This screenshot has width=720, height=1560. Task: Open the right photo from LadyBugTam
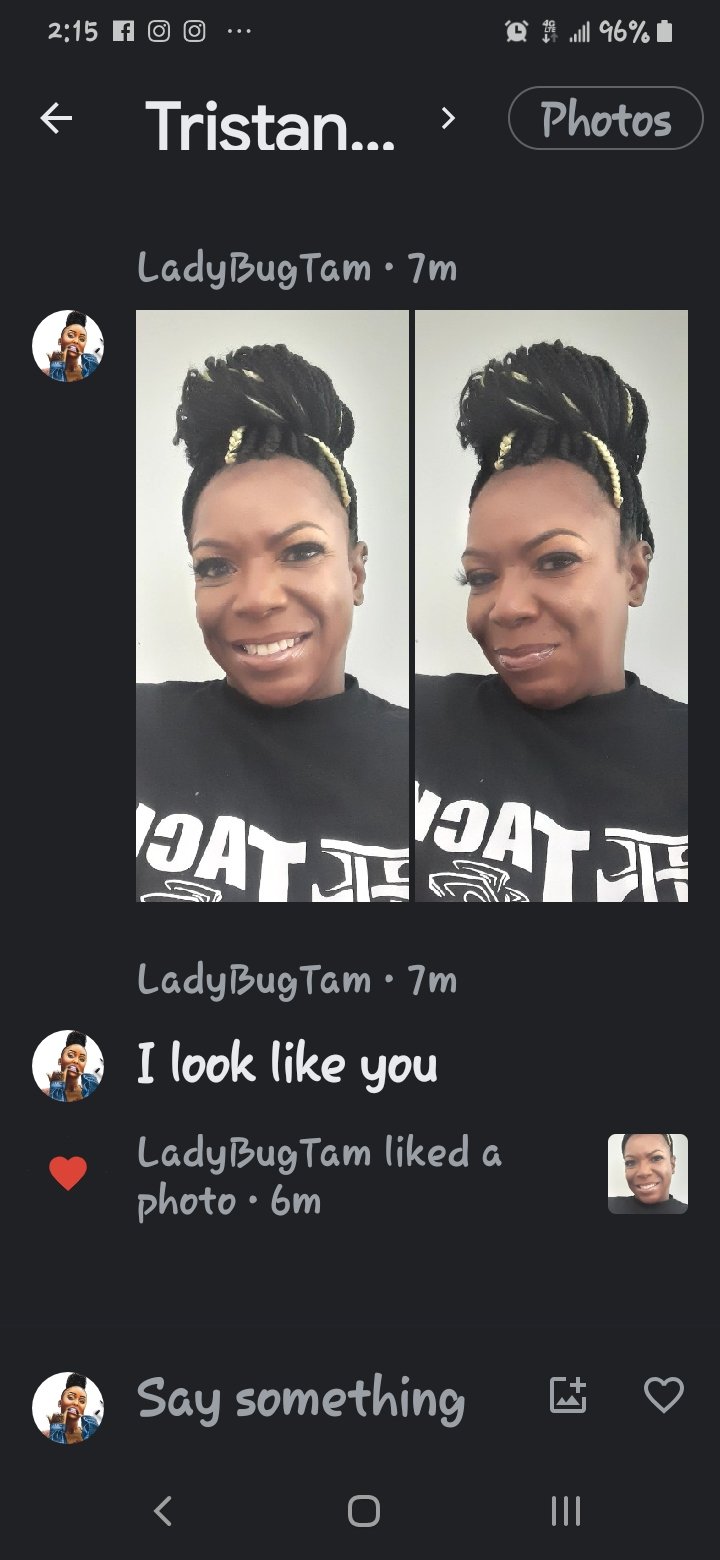point(552,606)
